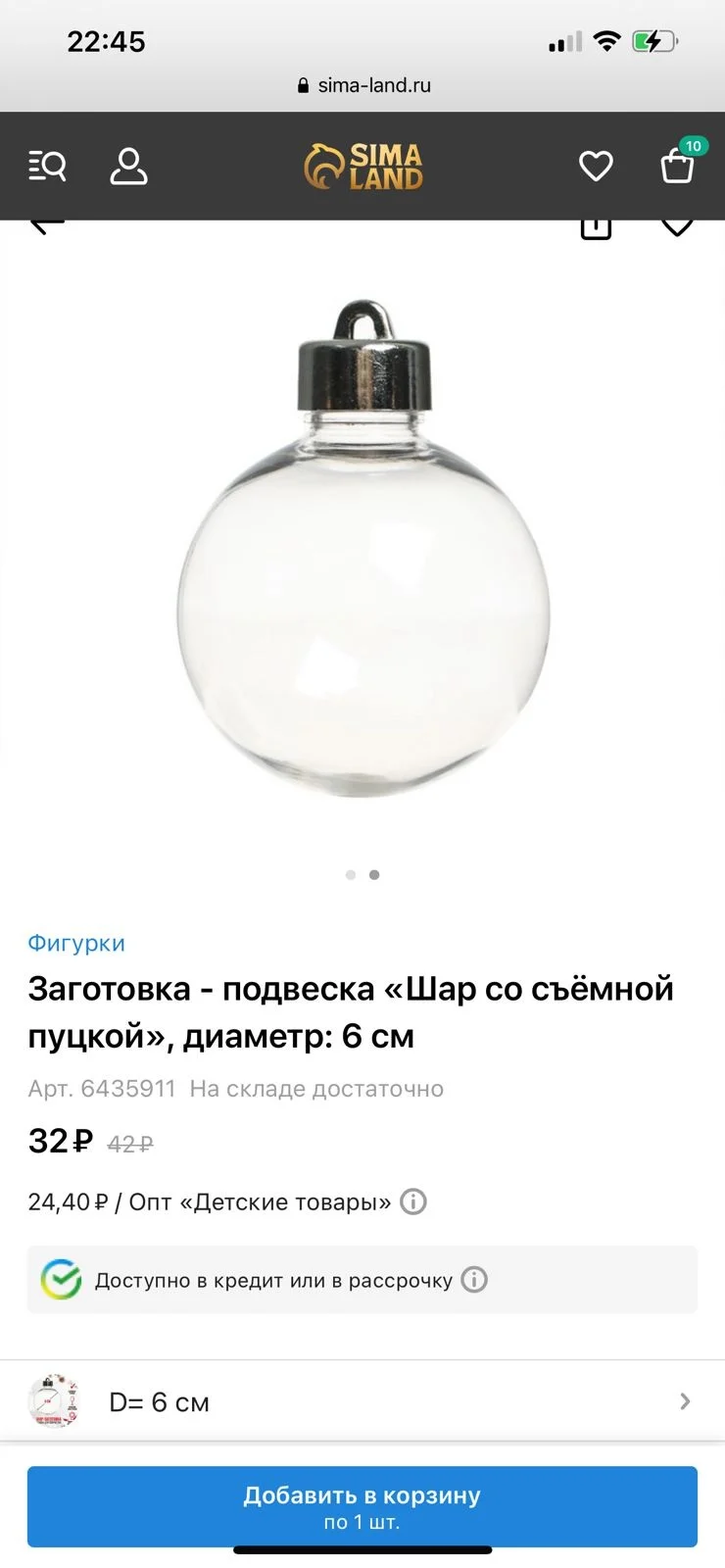Open info about credit or installment options
The width and height of the screenshot is (725, 1568).
pyautogui.click(x=473, y=1280)
